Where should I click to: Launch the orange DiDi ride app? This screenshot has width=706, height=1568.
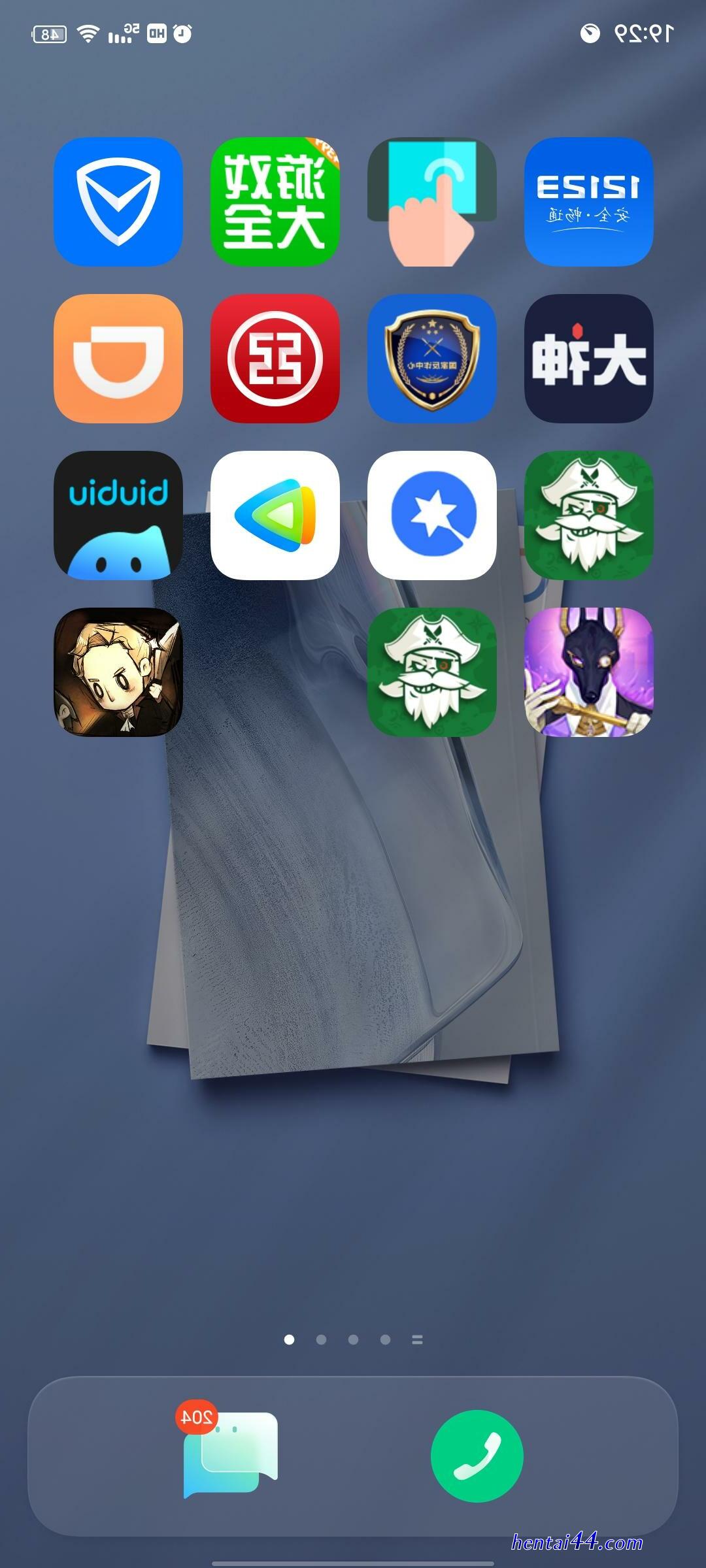point(118,358)
